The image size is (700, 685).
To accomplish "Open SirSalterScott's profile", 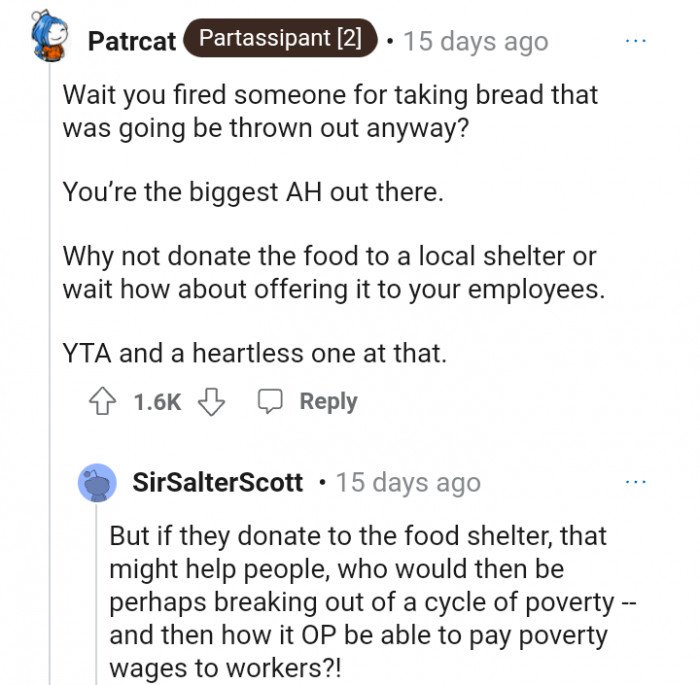I will tap(217, 483).
